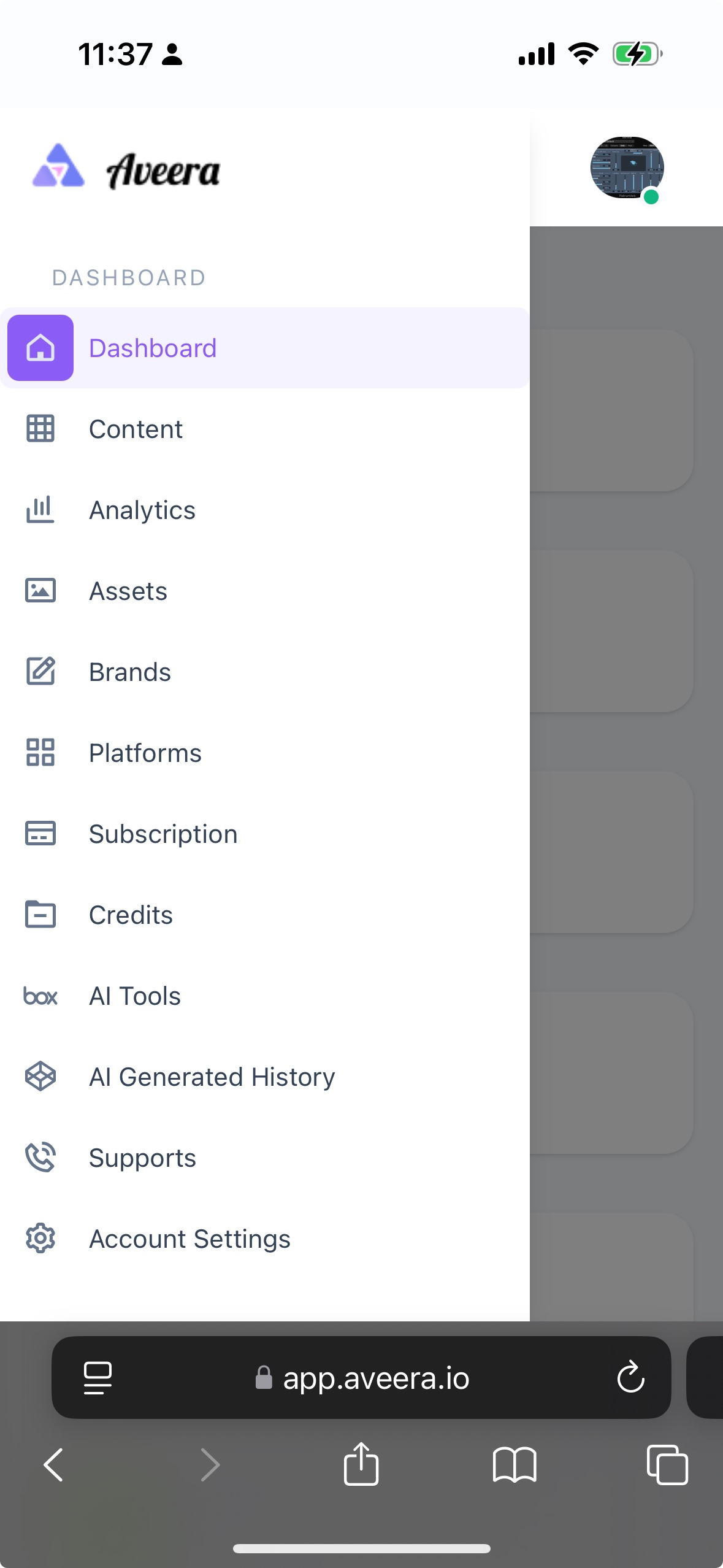
Task: Open AI Generated History
Action: (265, 1077)
